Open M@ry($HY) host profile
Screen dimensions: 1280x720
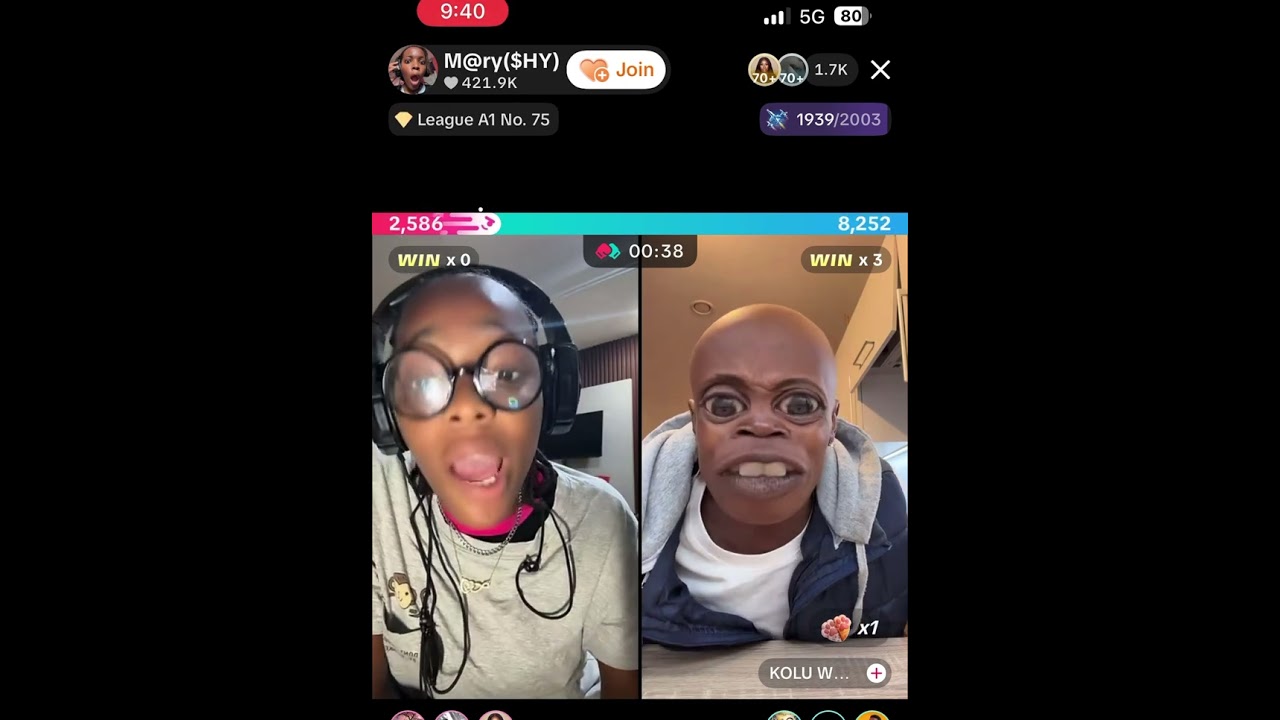pyautogui.click(x=413, y=70)
